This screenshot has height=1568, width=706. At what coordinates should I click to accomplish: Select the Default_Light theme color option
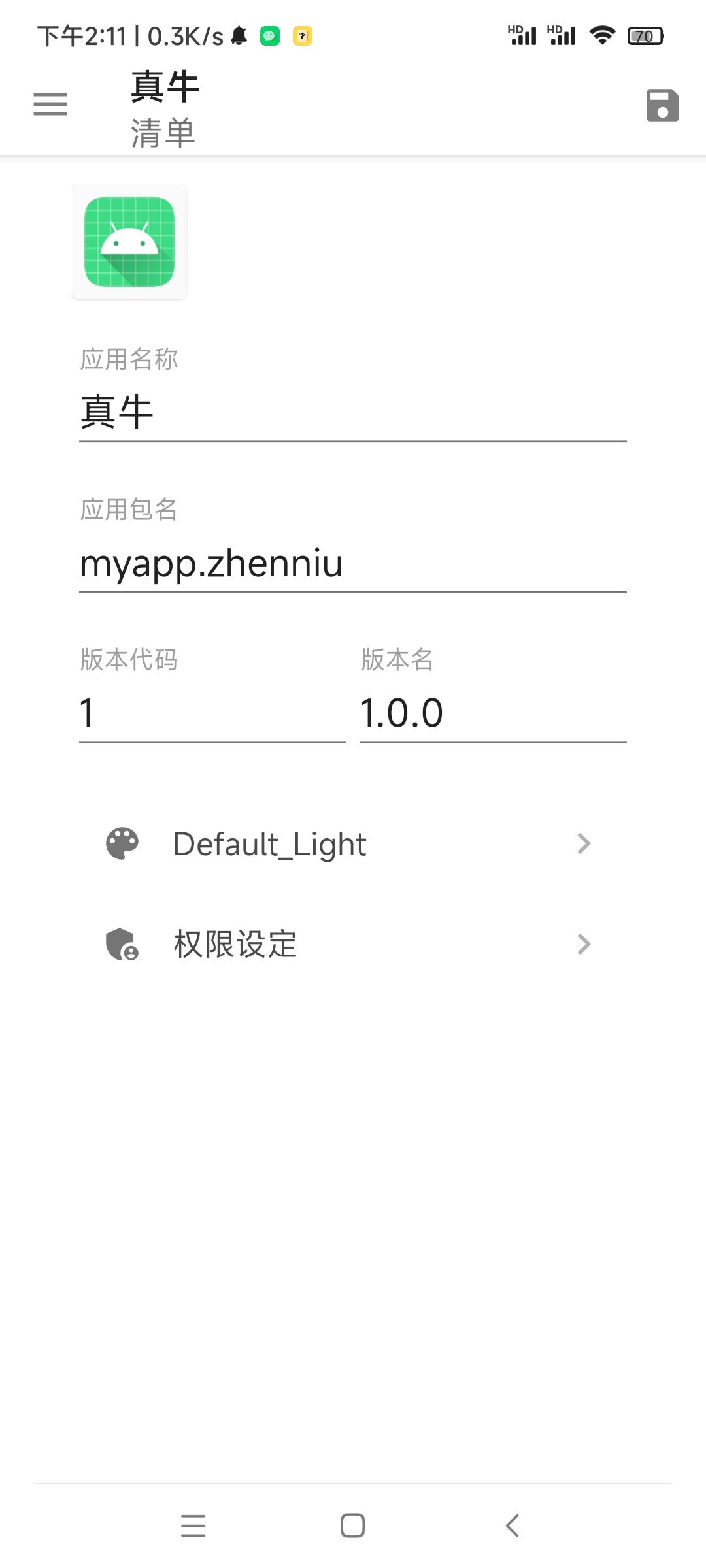(x=269, y=843)
